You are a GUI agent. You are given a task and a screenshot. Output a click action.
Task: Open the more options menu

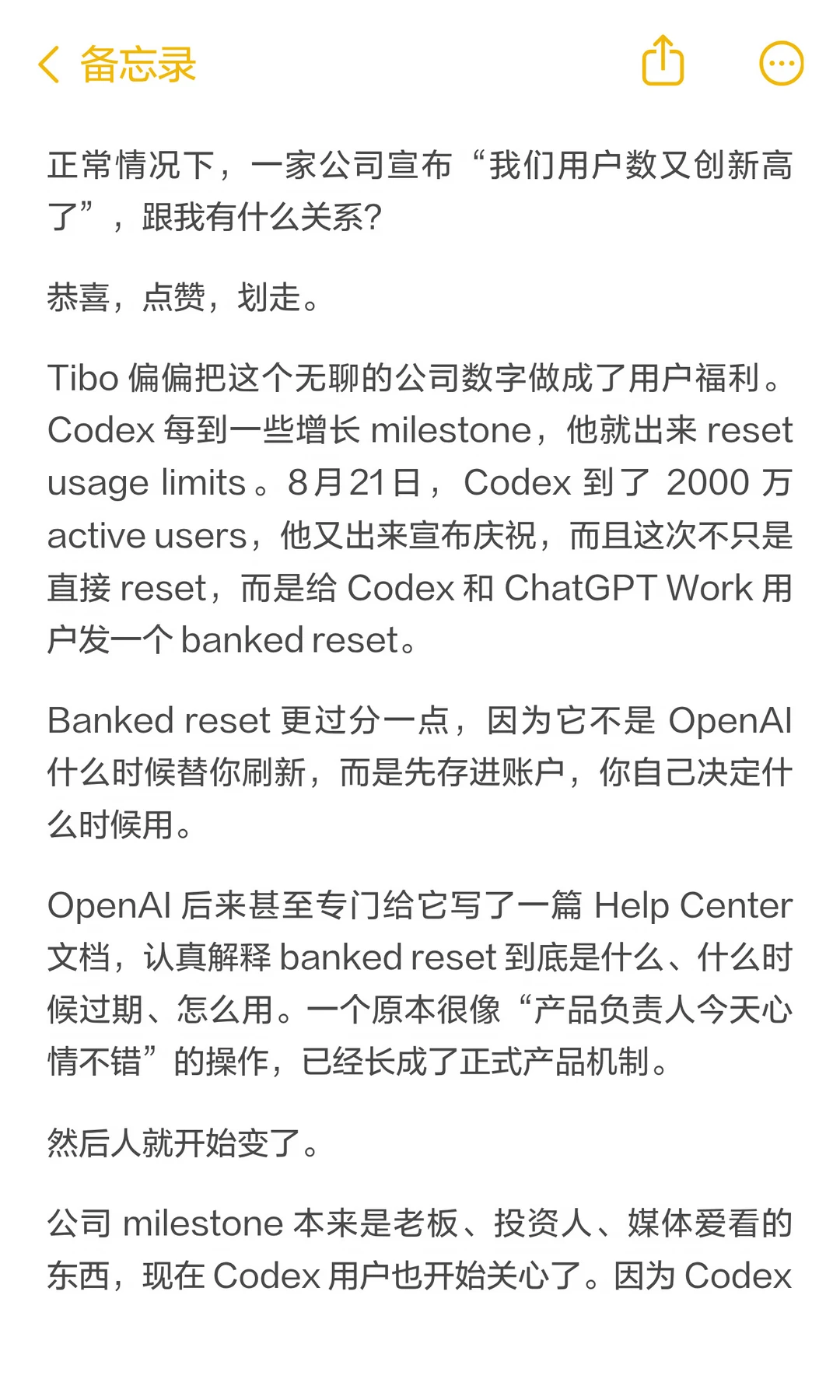tap(781, 63)
